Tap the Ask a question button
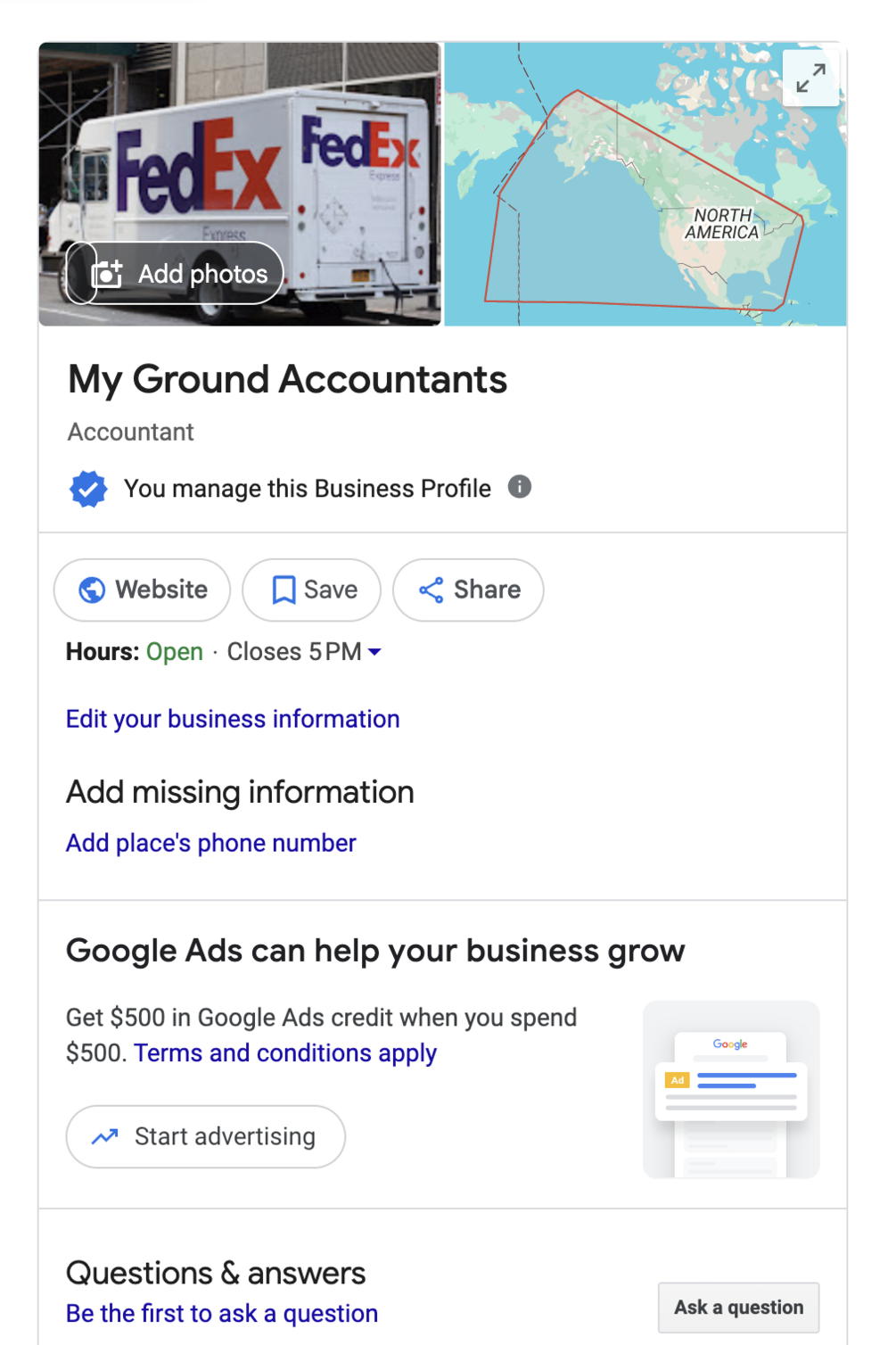896x1345 pixels. [738, 1308]
